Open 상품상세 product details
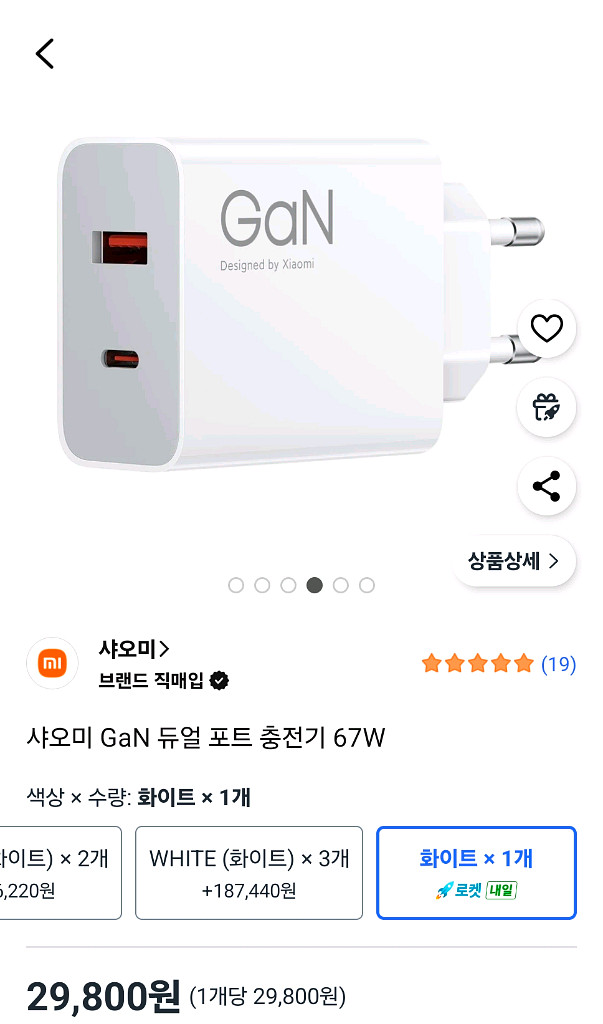This screenshot has height=1024, width=603. tap(514, 561)
